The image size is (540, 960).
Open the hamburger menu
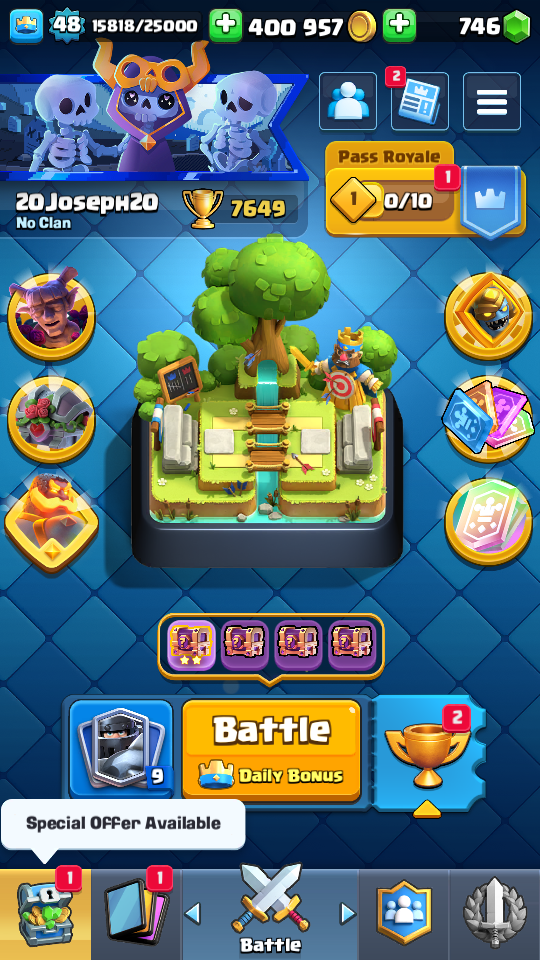coord(492,102)
